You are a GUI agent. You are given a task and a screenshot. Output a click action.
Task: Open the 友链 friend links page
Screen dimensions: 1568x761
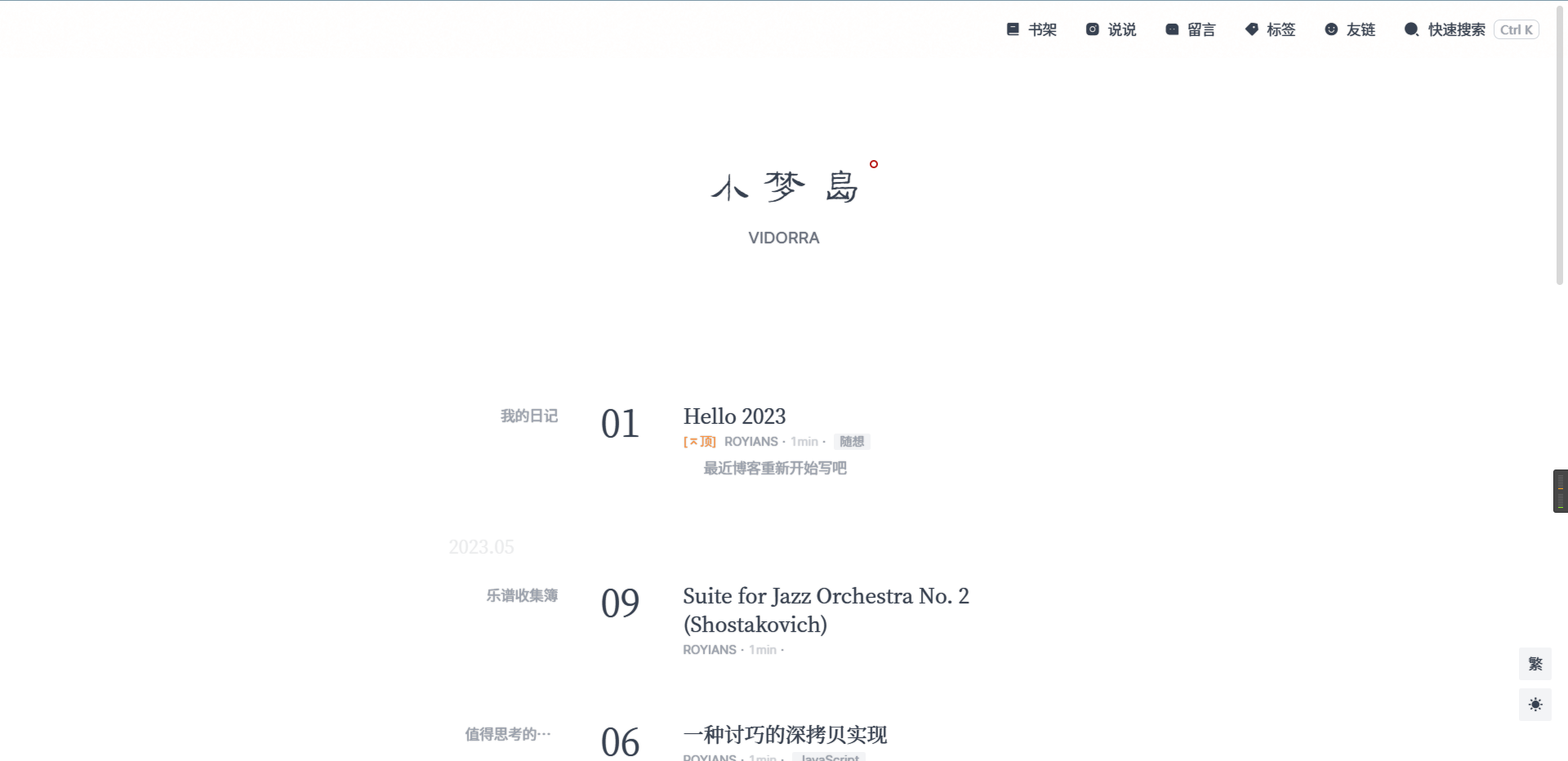coord(1350,29)
